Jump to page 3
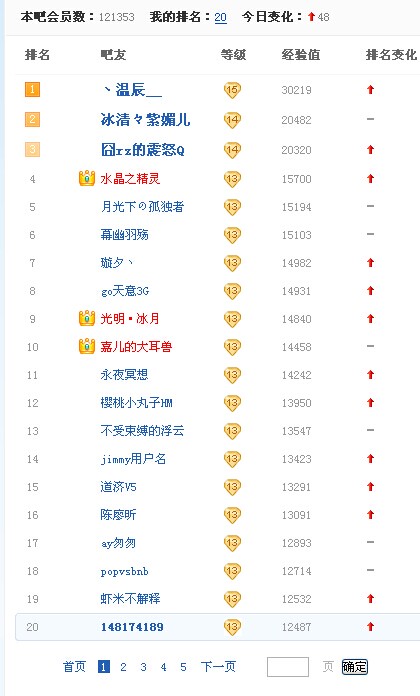 point(143,667)
